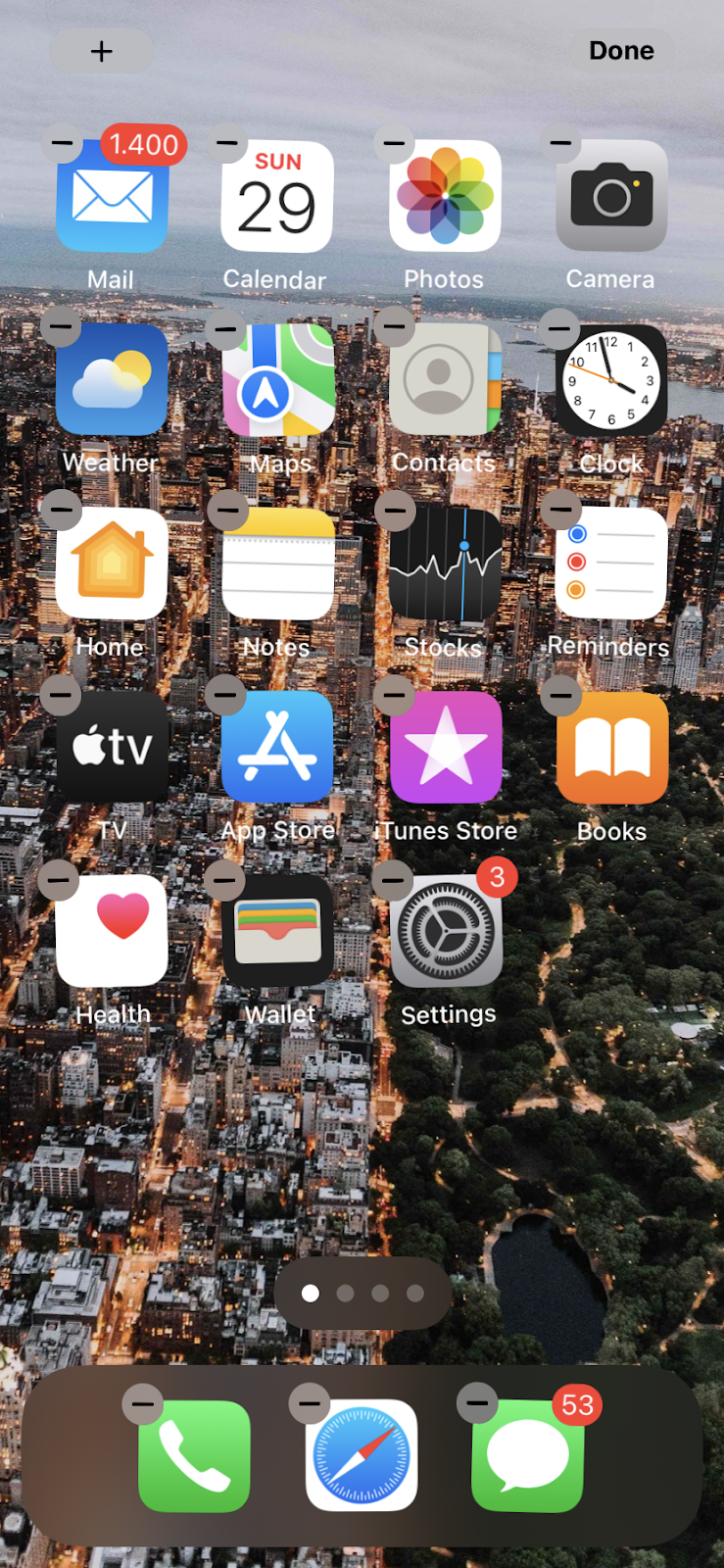
Task: Open the Stocks app
Action: click(x=445, y=563)
